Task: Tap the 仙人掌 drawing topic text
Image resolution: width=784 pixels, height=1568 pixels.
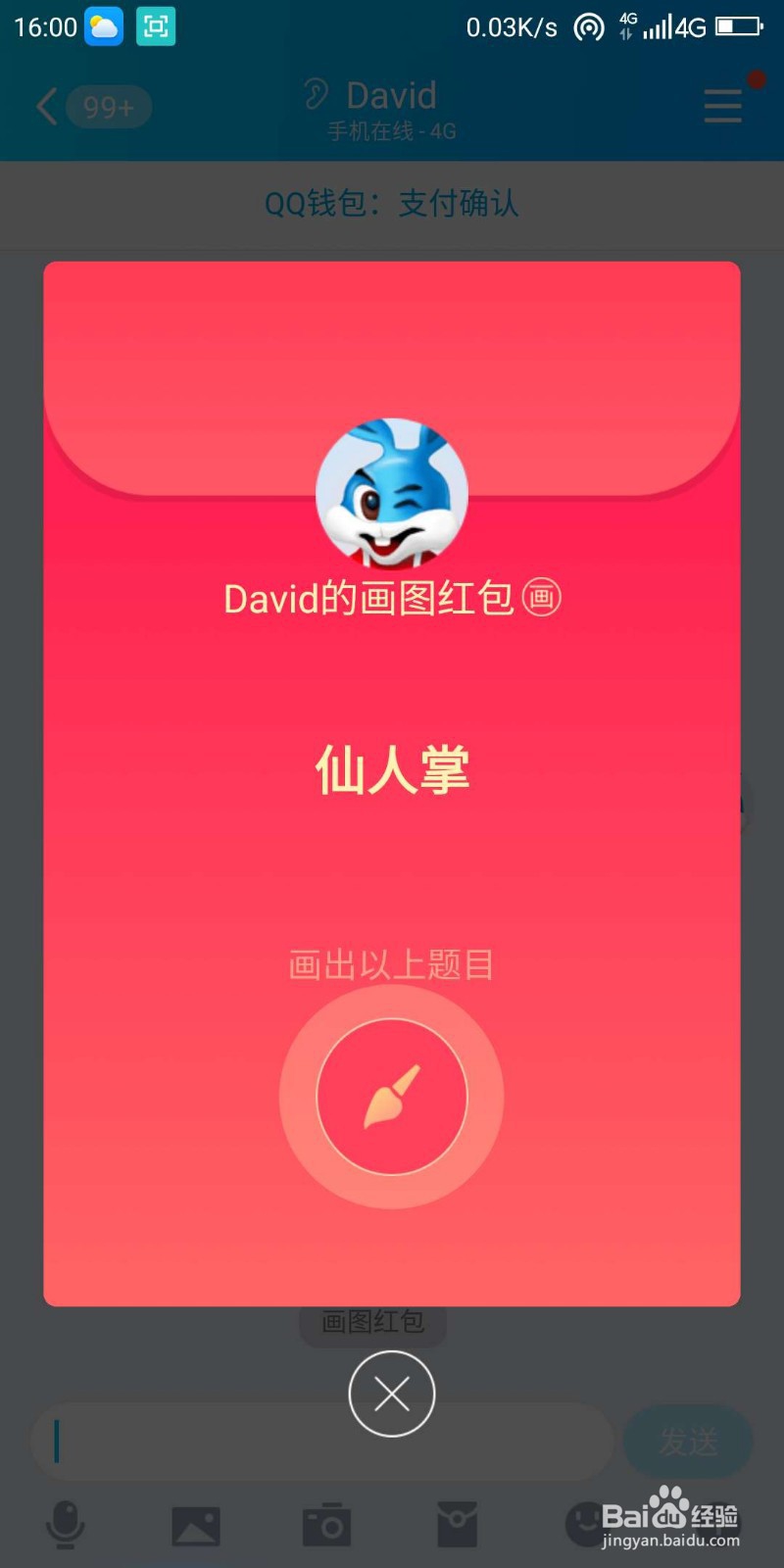Action: click(392, 772)
